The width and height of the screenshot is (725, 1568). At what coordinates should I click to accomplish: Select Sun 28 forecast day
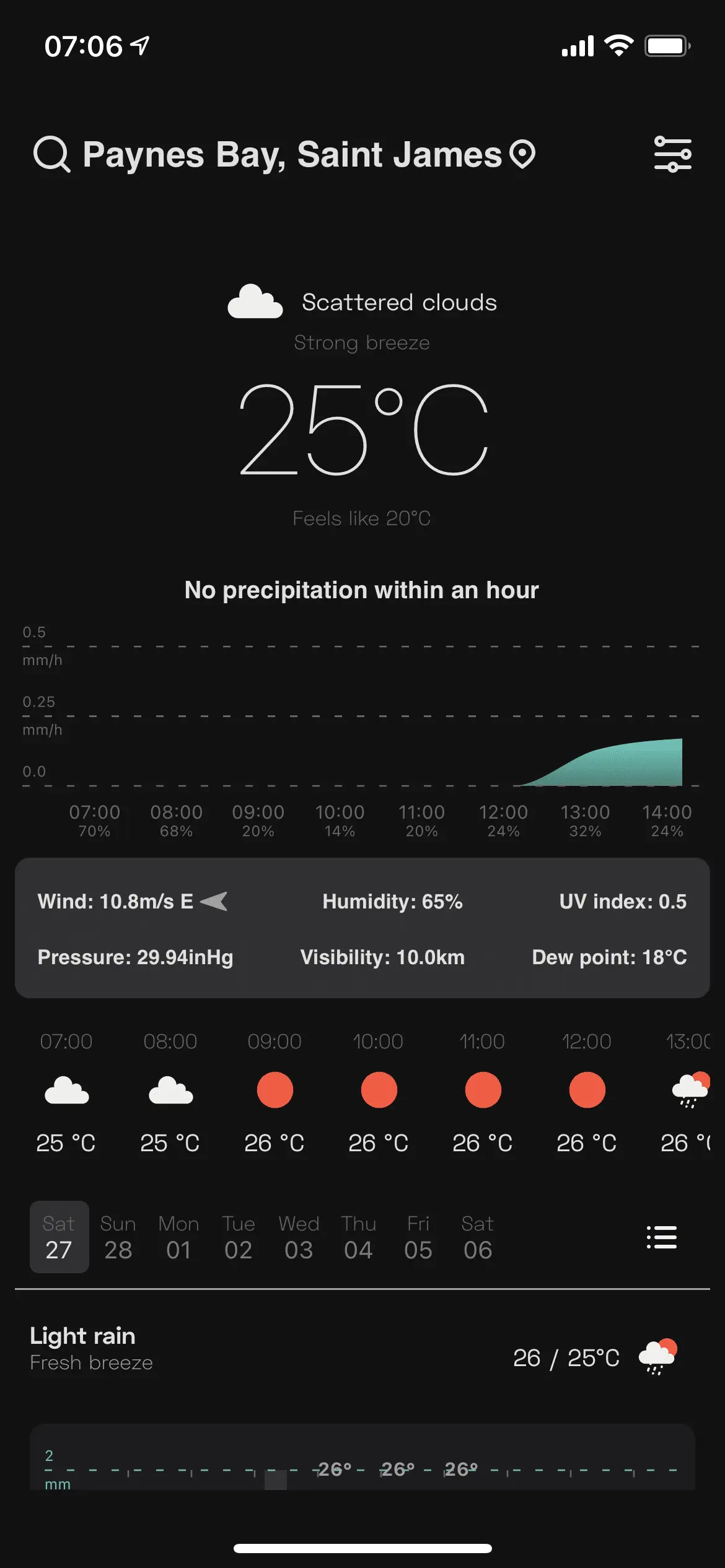pos(118,1237)
